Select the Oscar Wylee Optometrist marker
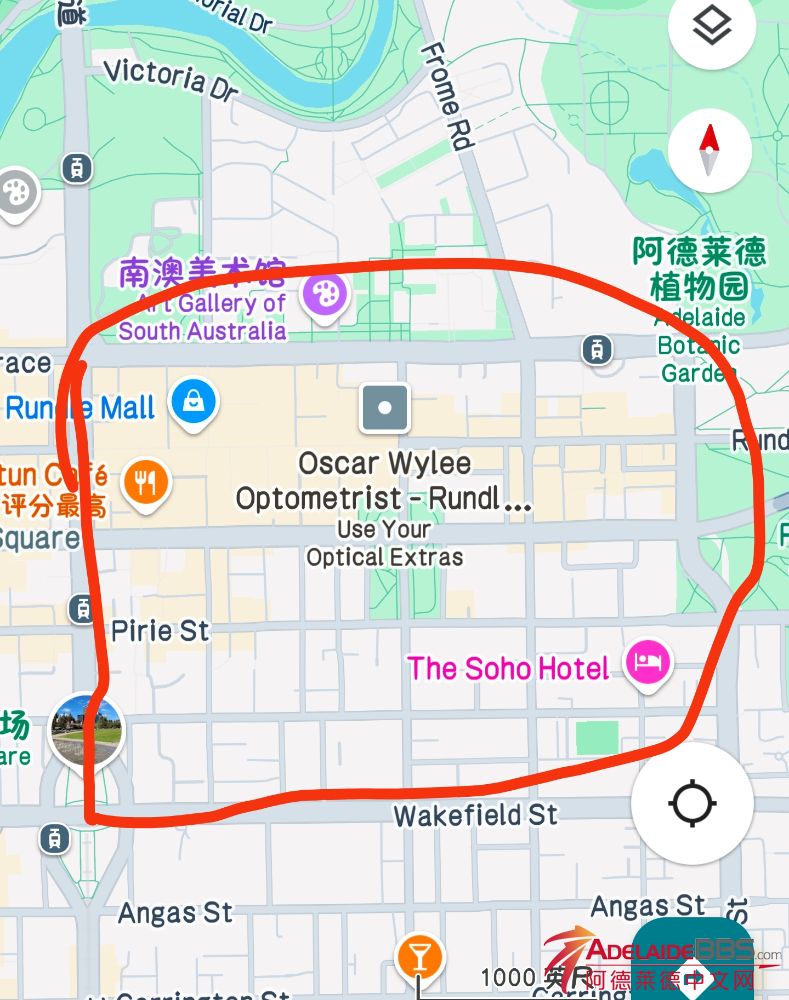This screenshot has width=789, height=1000. pos(386,407)
